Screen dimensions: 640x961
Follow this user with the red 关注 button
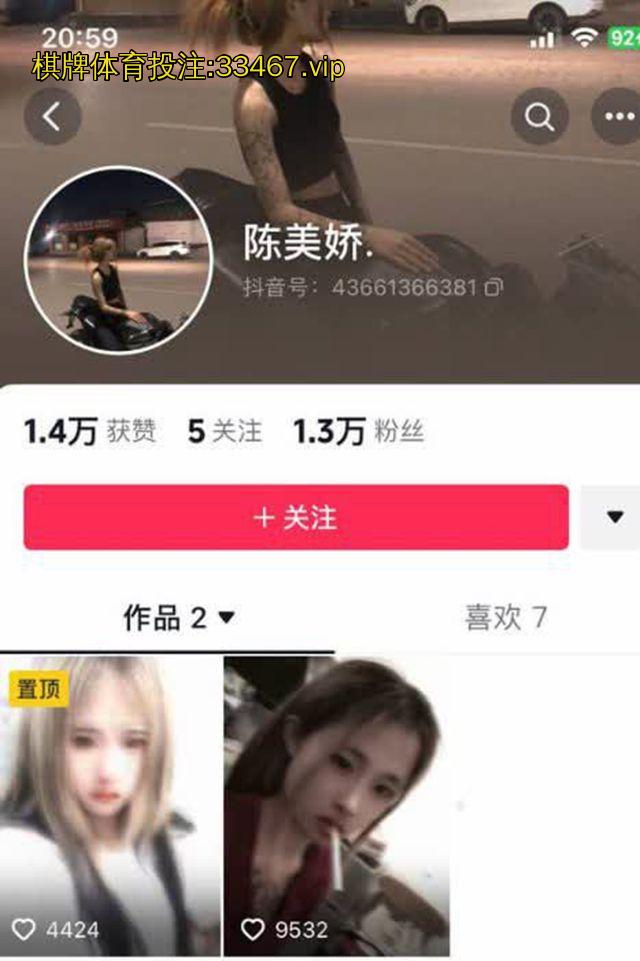(x=296, y=517)
